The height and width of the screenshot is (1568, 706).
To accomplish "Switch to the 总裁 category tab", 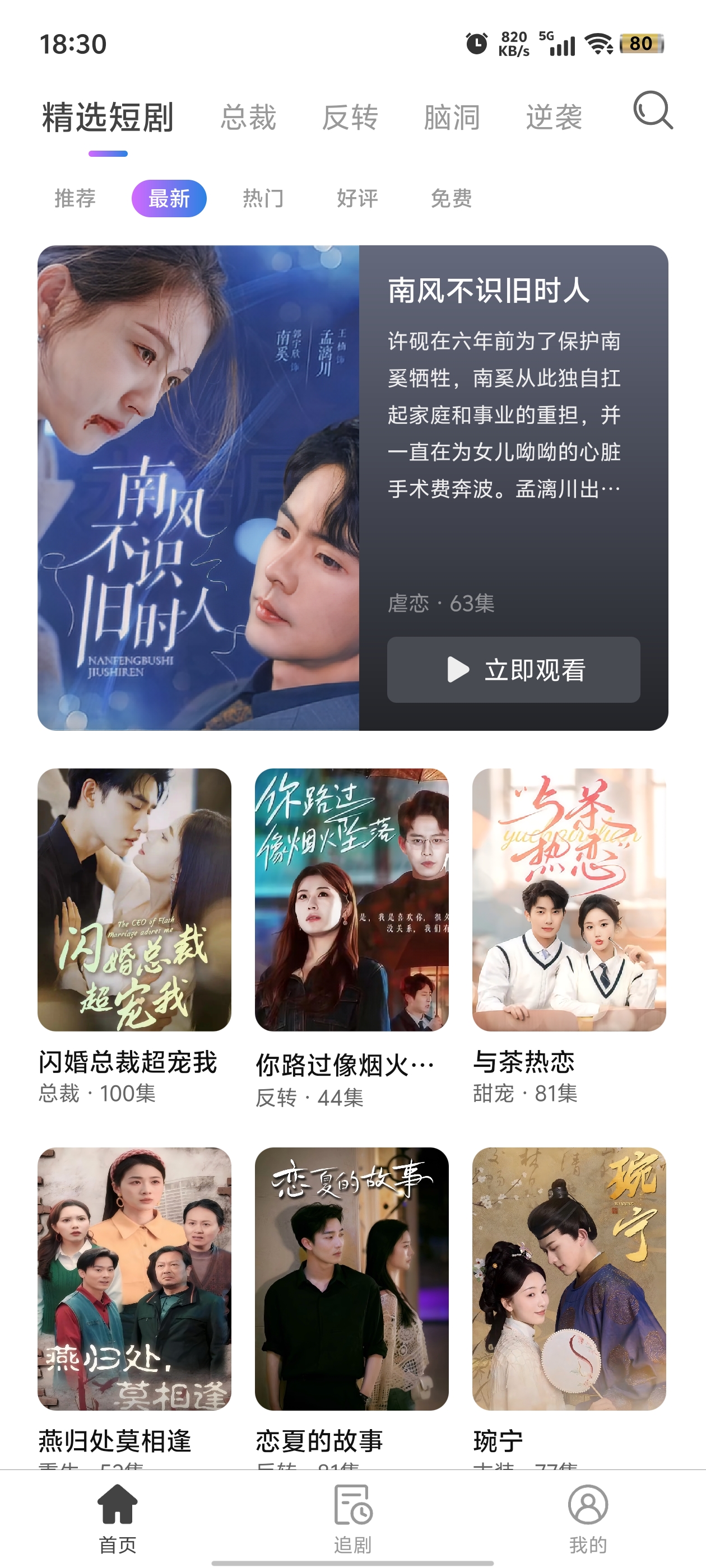I will pyautogui.click(x=249, y=117).
